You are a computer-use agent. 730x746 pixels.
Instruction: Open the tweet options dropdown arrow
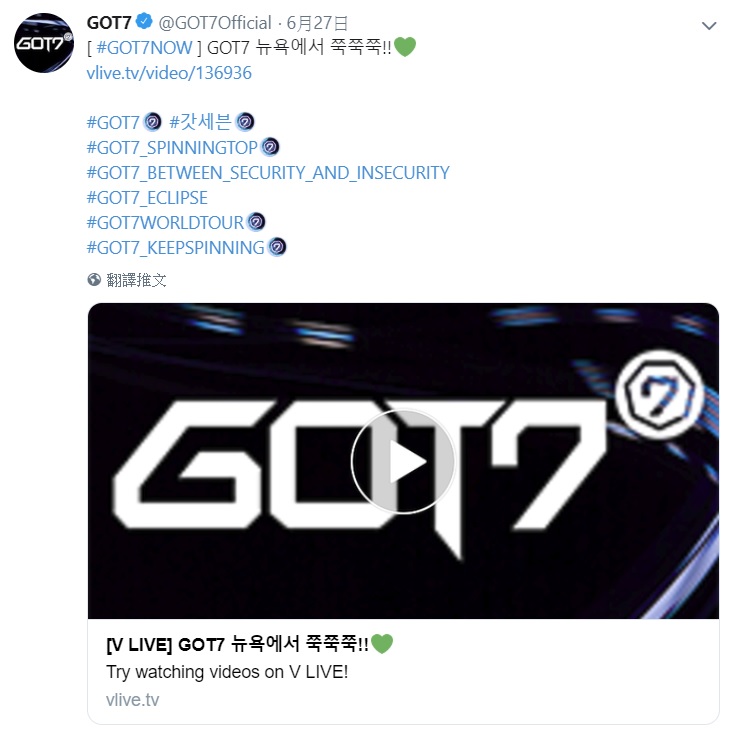[x=709, y=24]
